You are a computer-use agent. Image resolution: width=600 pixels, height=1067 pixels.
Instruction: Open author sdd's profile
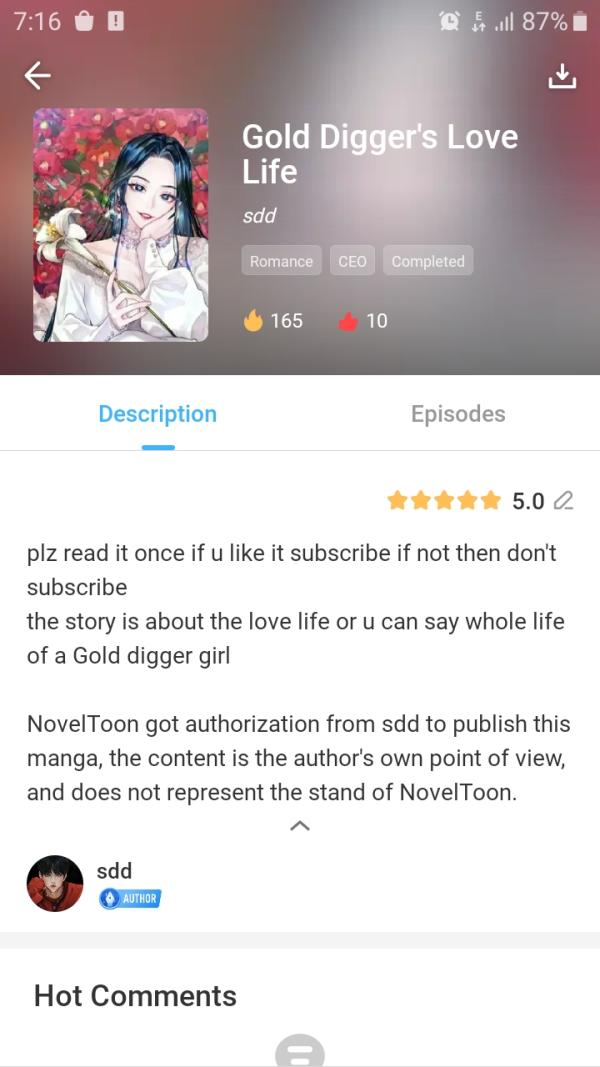55,883
